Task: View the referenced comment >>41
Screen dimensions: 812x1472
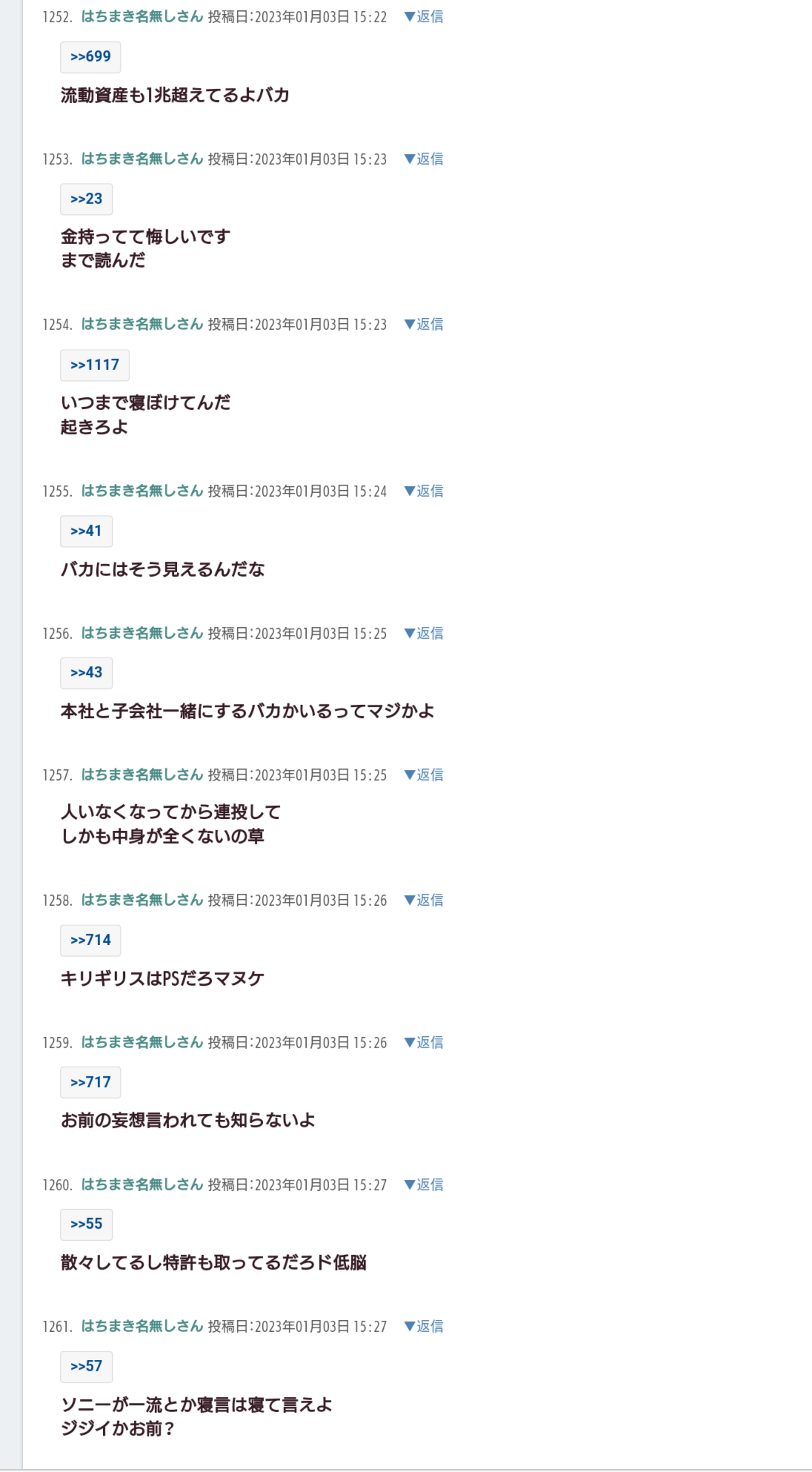Action: point(86,531)
